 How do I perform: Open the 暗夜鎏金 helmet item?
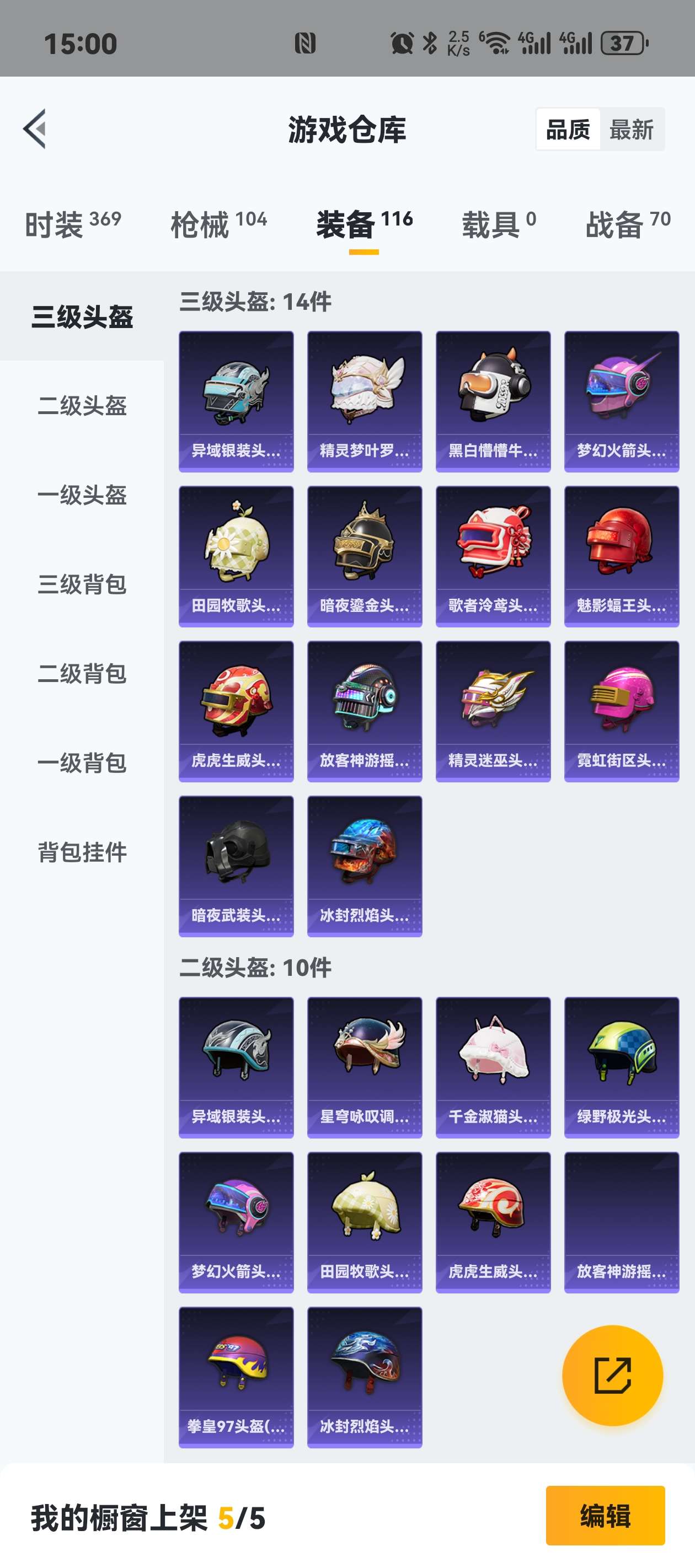[x=364, y=556]
